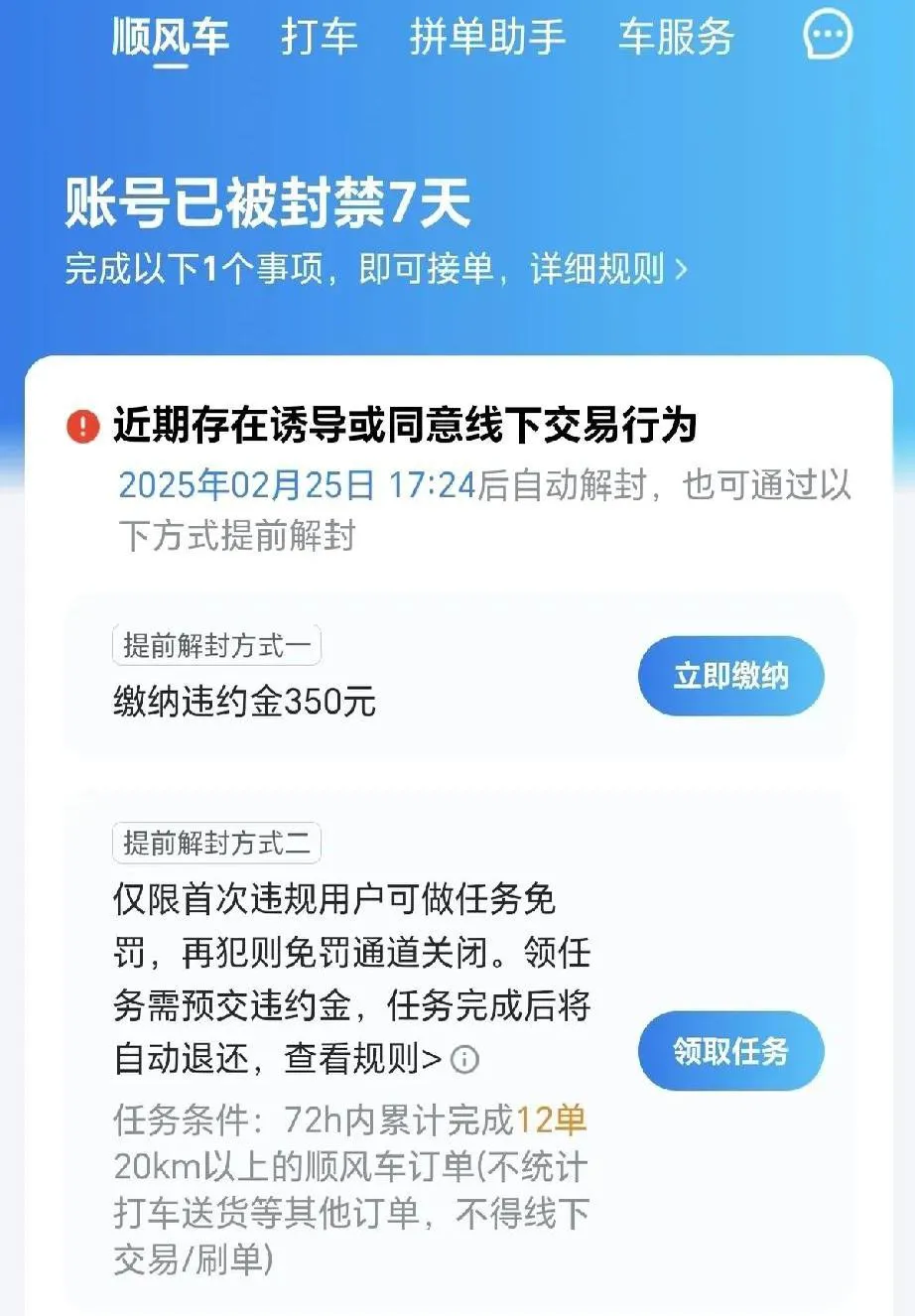The height and width of the screenshot is (1316, 915).
Task: Select the 顺风车 tab
Action: pos(170,37)
